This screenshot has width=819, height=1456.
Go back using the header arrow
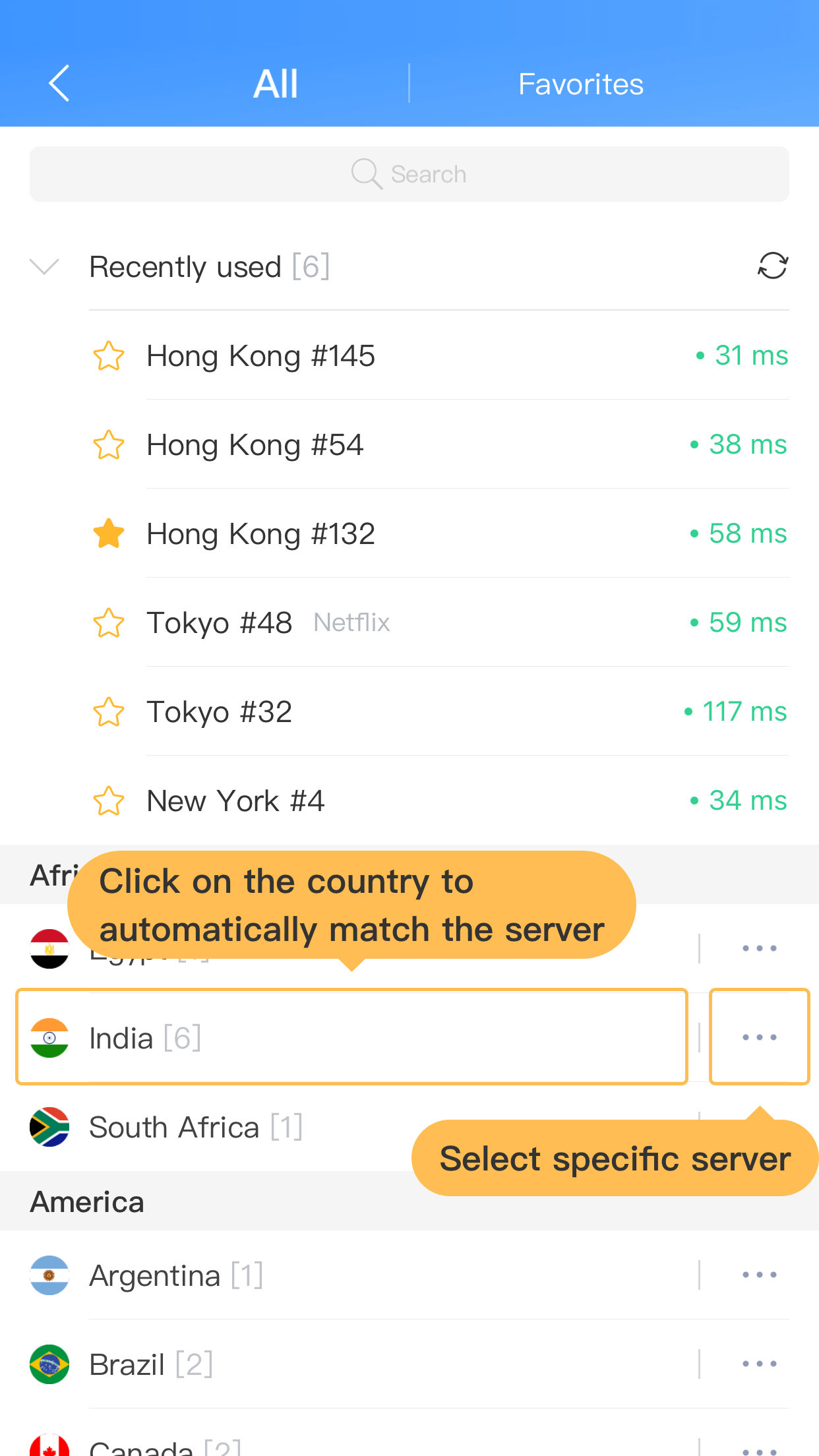click(x=59, y=84)
